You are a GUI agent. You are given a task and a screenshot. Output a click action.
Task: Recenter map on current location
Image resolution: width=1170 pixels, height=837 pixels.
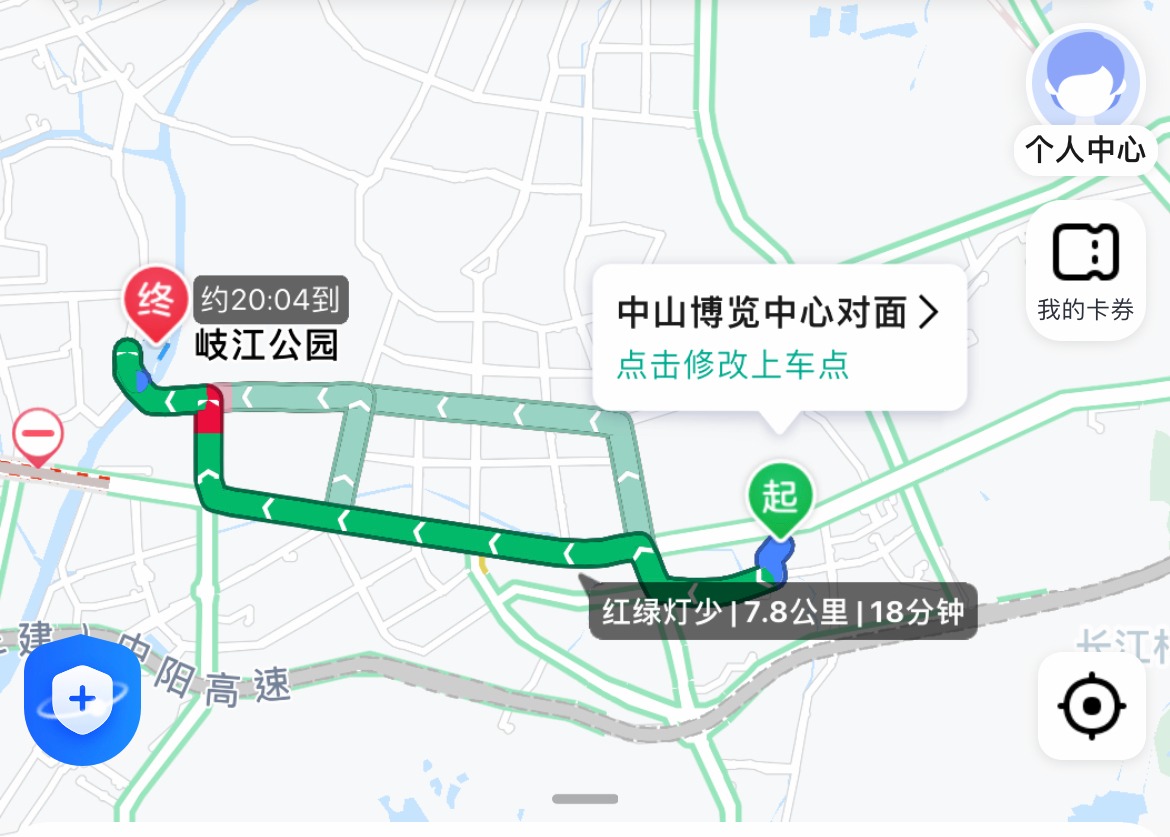1091,706
